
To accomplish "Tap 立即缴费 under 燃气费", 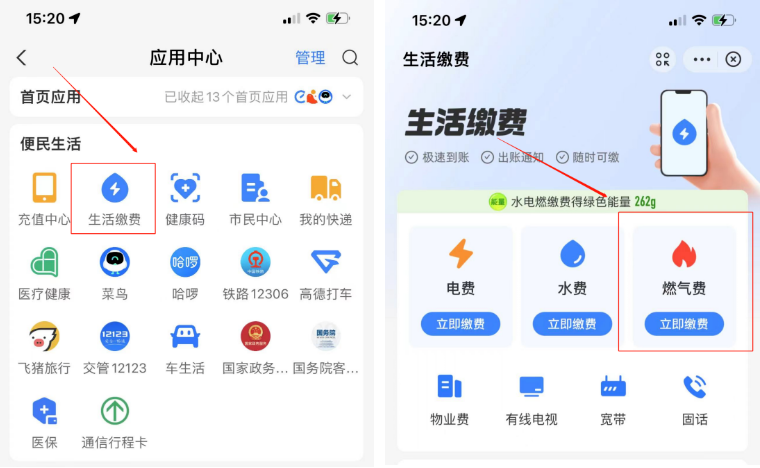I will 684,324.
